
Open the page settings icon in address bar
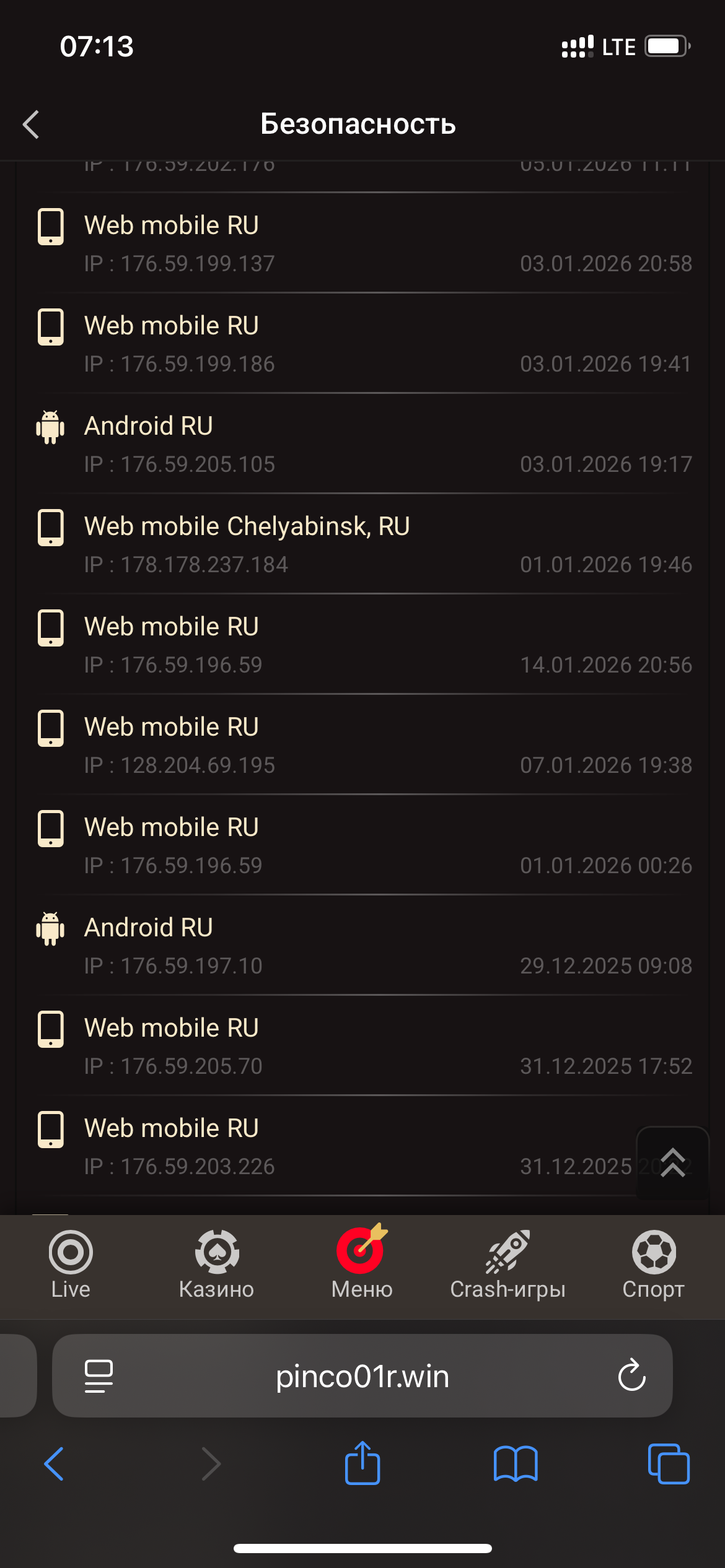(x=99, y=1376)
